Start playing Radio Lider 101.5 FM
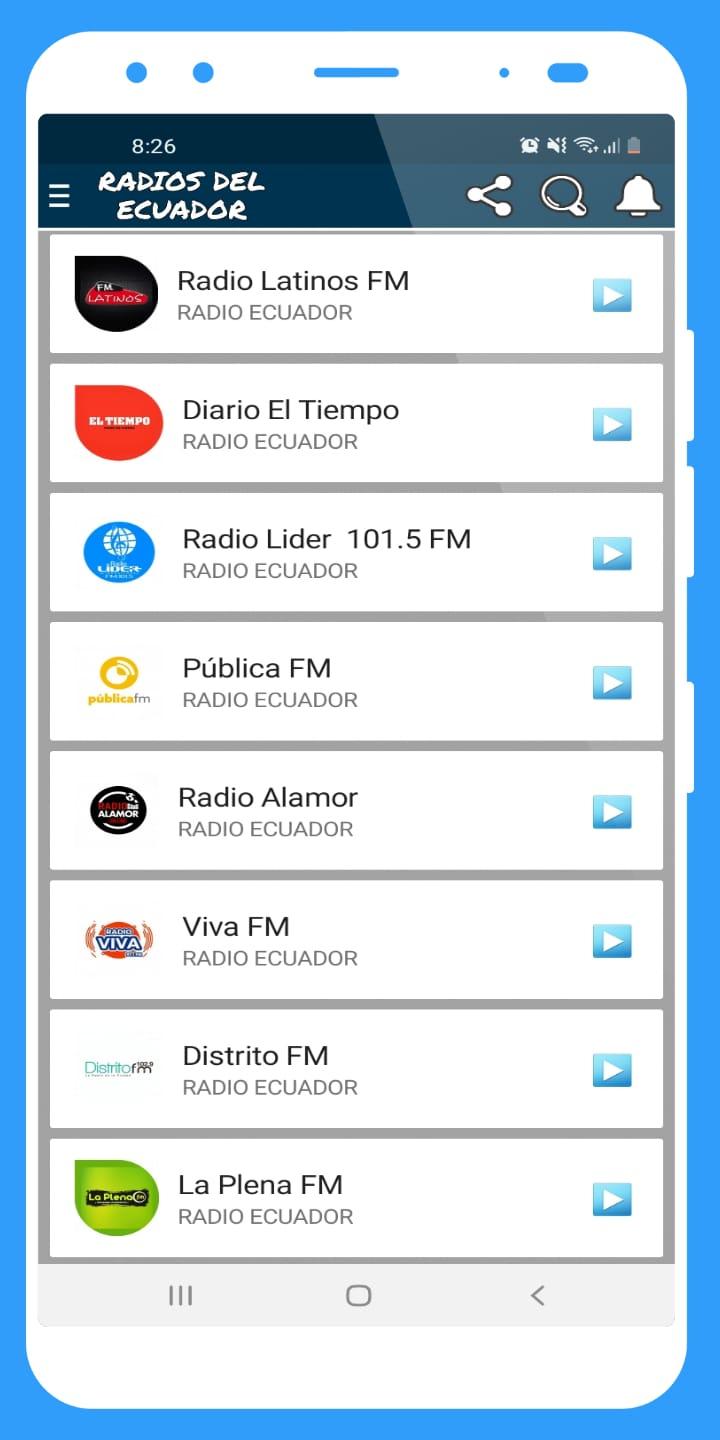The width and height of the screenshot is (720, 1440). 612,553
